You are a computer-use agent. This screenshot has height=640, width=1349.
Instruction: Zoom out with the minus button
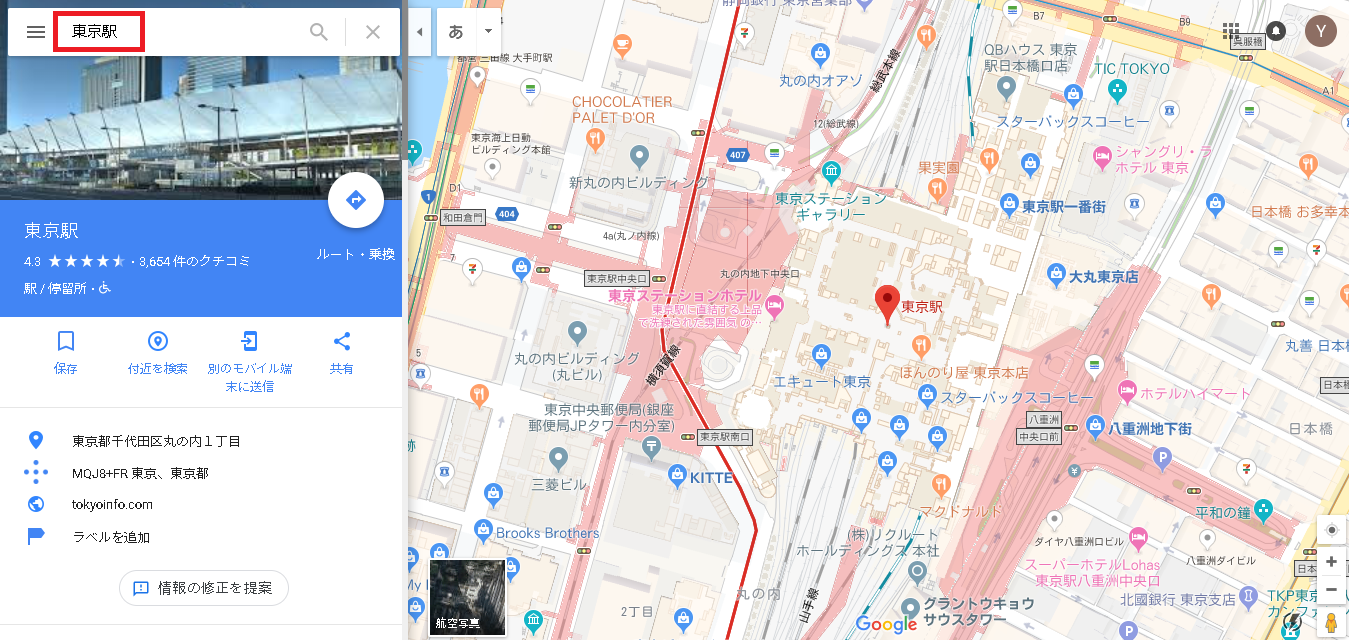tap(1331, 590)
